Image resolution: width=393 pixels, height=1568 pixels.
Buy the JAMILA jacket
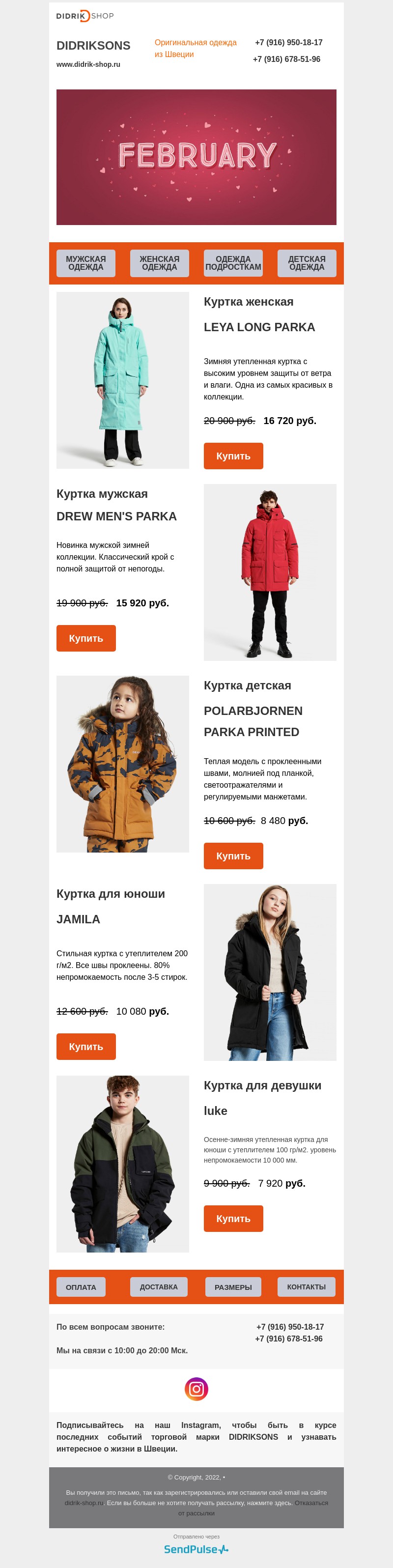pyautogui.click(x=86, y=1046)
